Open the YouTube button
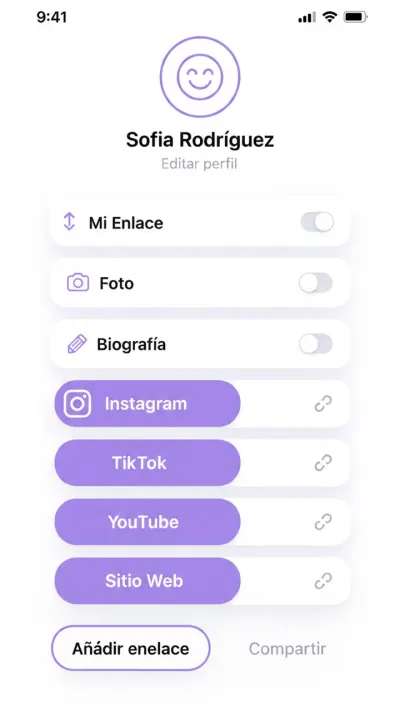 point(148,522)
